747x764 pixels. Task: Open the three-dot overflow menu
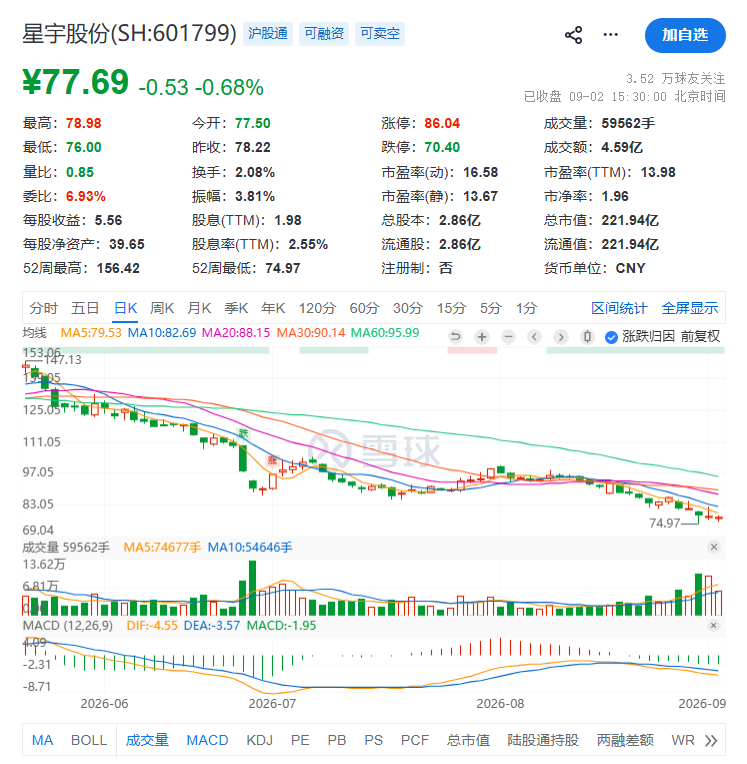(610, 35)
